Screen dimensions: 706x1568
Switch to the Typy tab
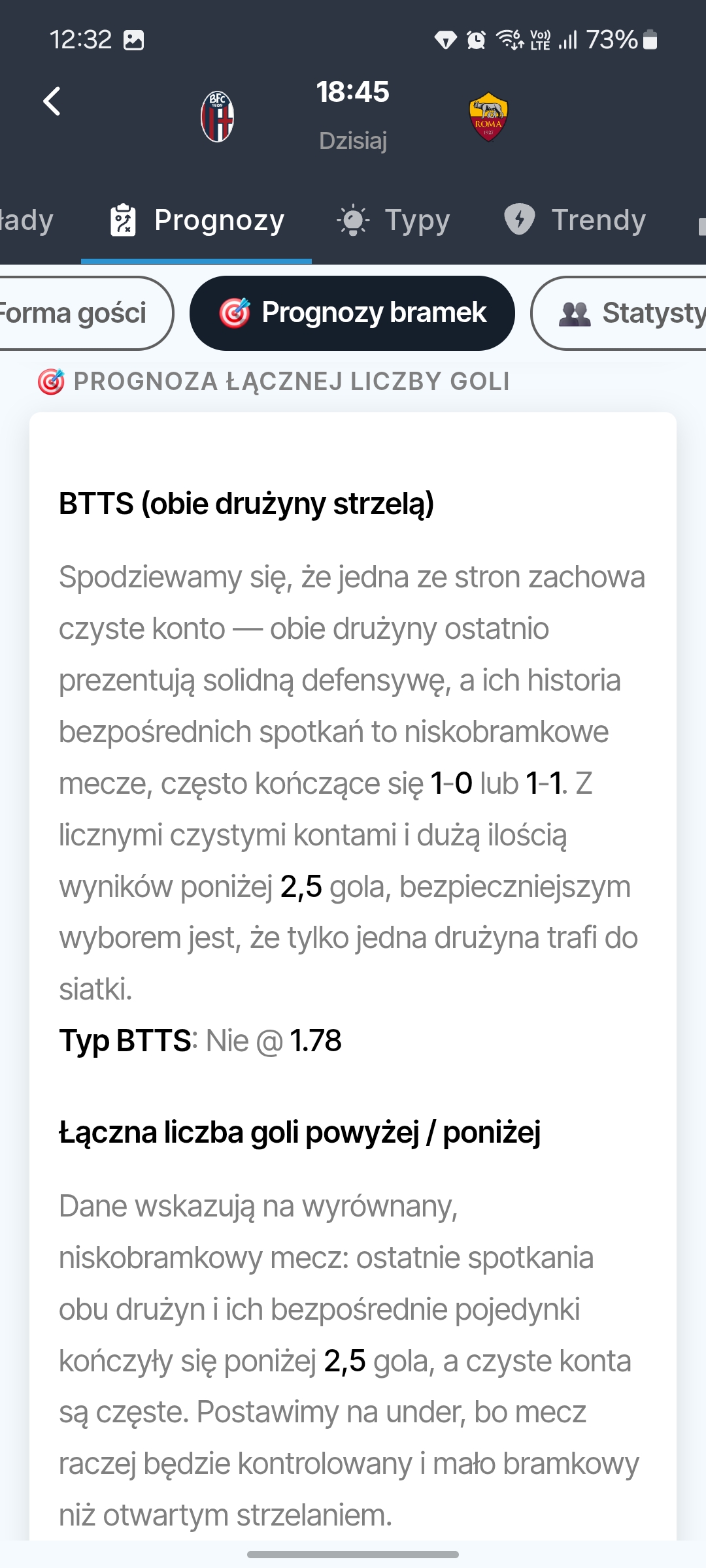[x=394, y=220]
